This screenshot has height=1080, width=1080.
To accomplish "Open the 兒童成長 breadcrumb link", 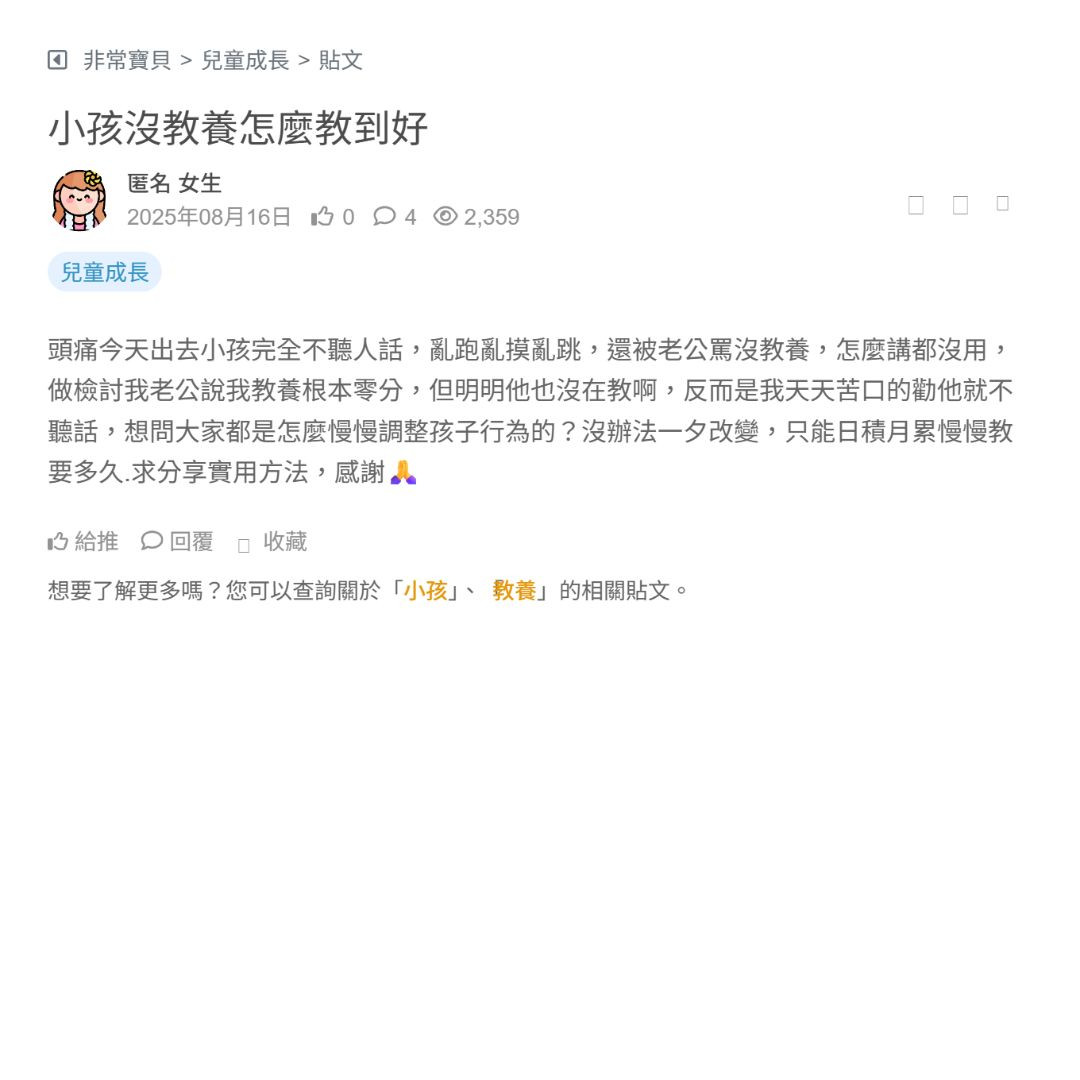I will (x=245, y=60).
